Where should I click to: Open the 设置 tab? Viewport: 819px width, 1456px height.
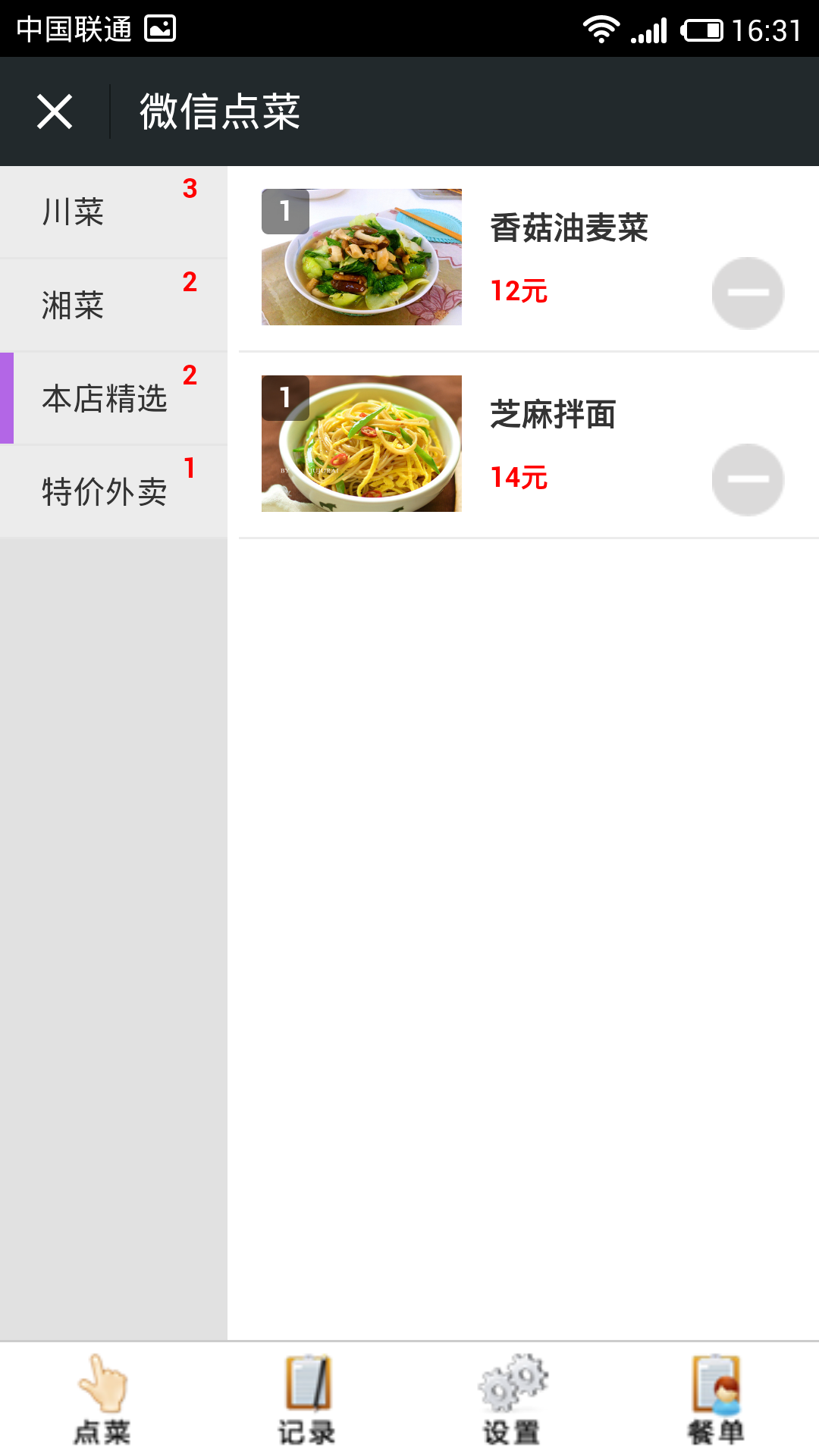(512, 1399)
